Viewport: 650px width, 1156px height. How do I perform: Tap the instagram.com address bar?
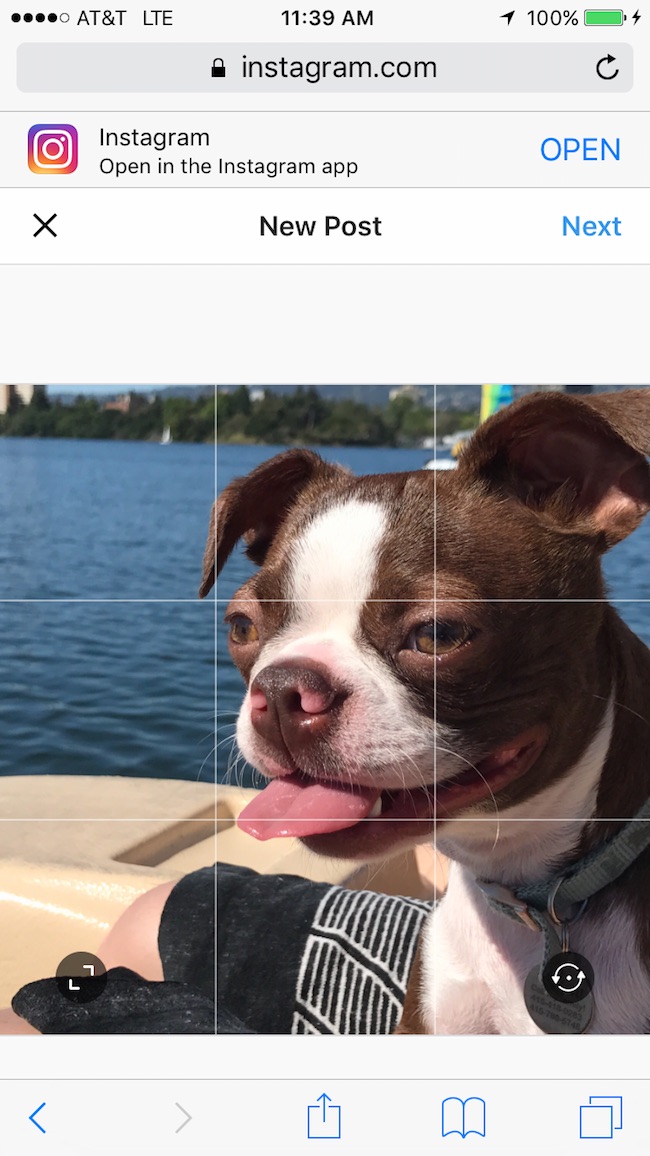325,68
